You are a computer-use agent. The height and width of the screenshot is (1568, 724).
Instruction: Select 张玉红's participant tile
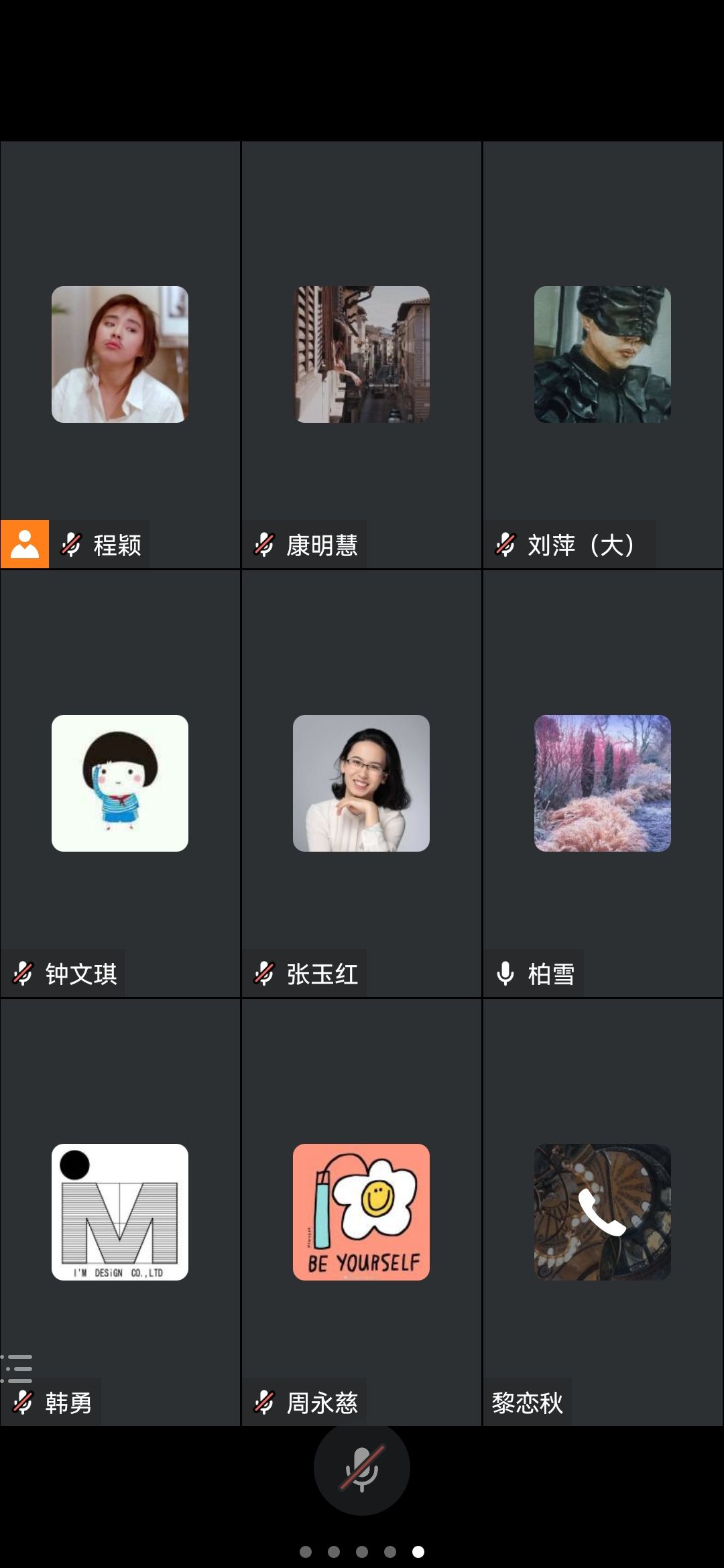point(361,783)
